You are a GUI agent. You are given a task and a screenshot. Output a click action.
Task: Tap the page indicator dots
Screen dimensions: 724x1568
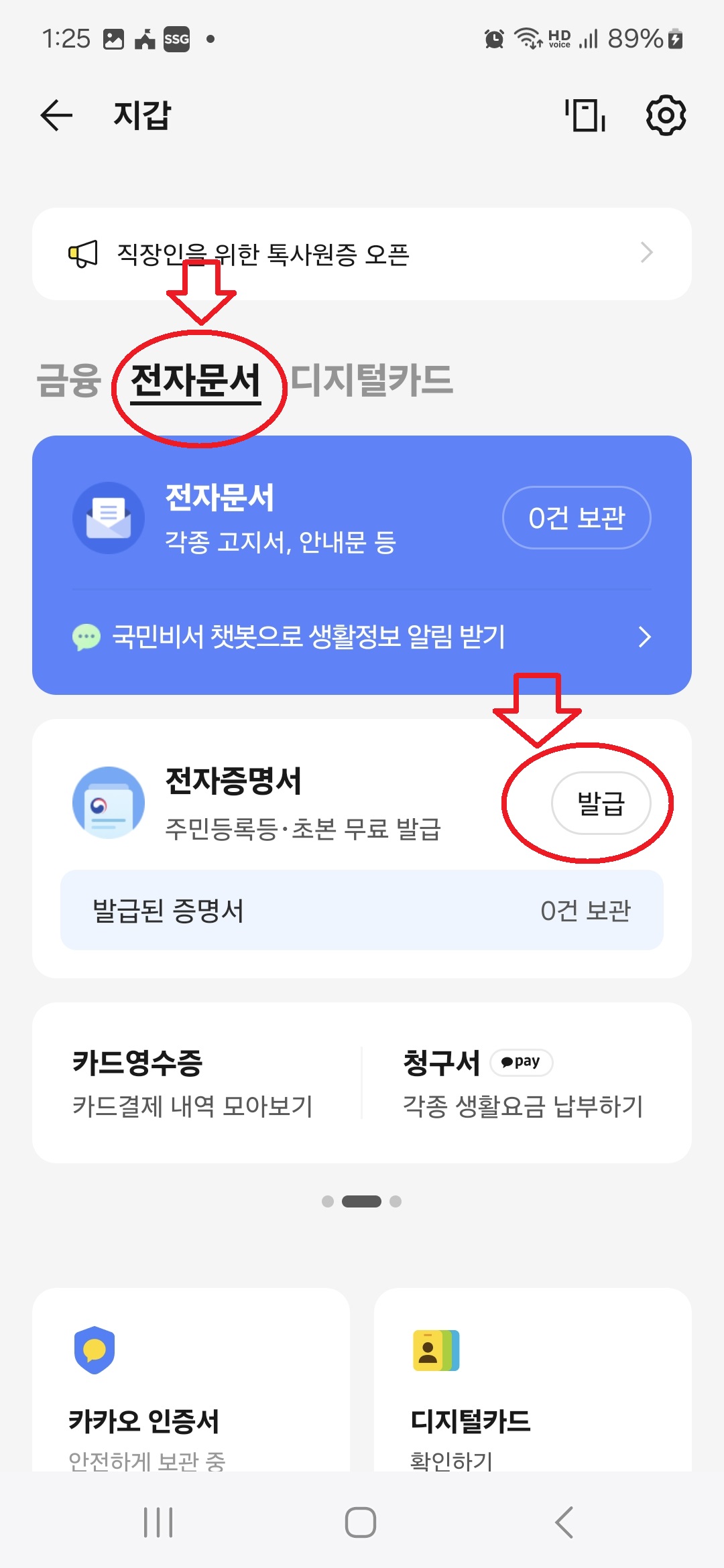362,1201
